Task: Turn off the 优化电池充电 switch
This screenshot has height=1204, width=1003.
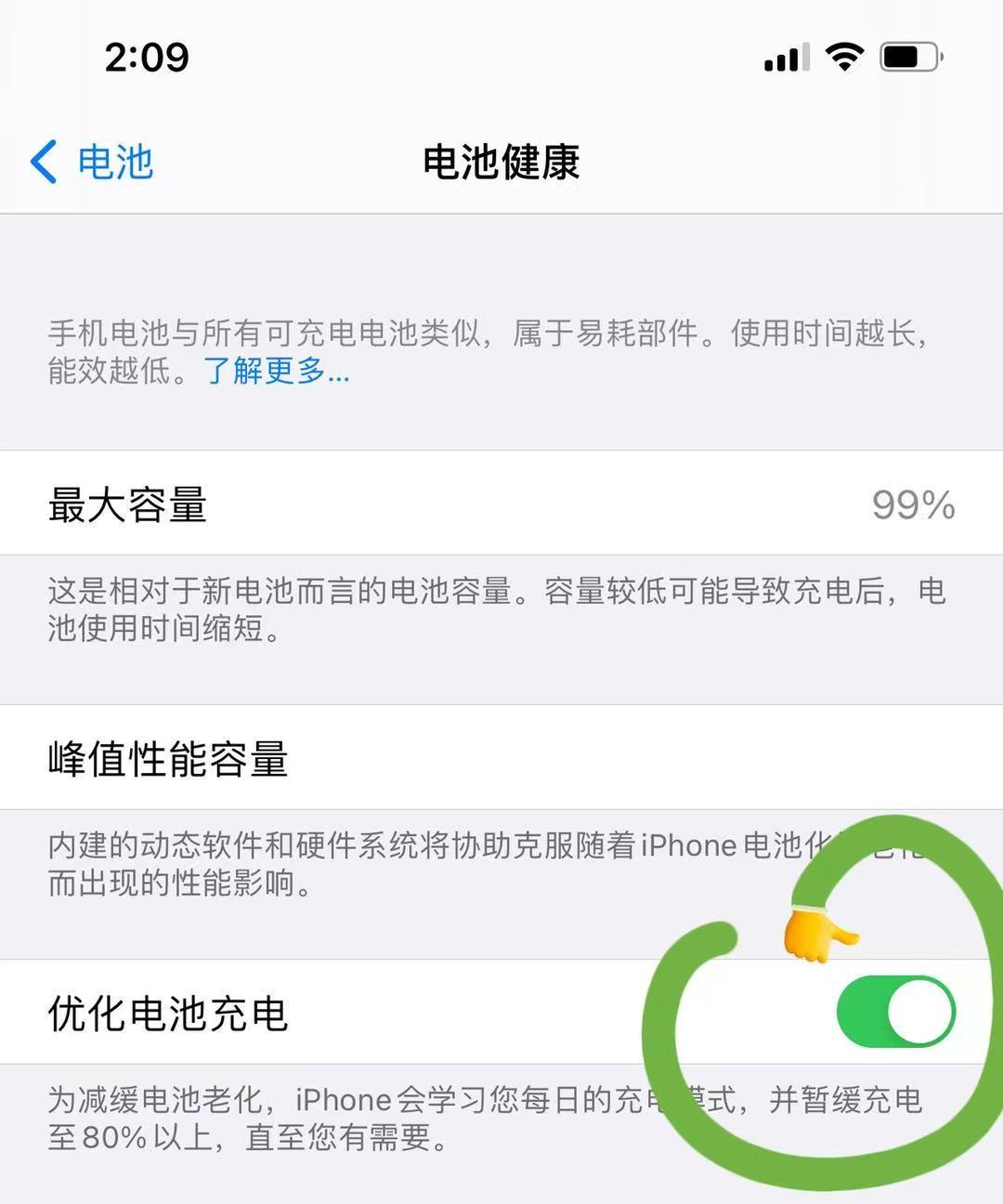Action: pos(895,1012)
